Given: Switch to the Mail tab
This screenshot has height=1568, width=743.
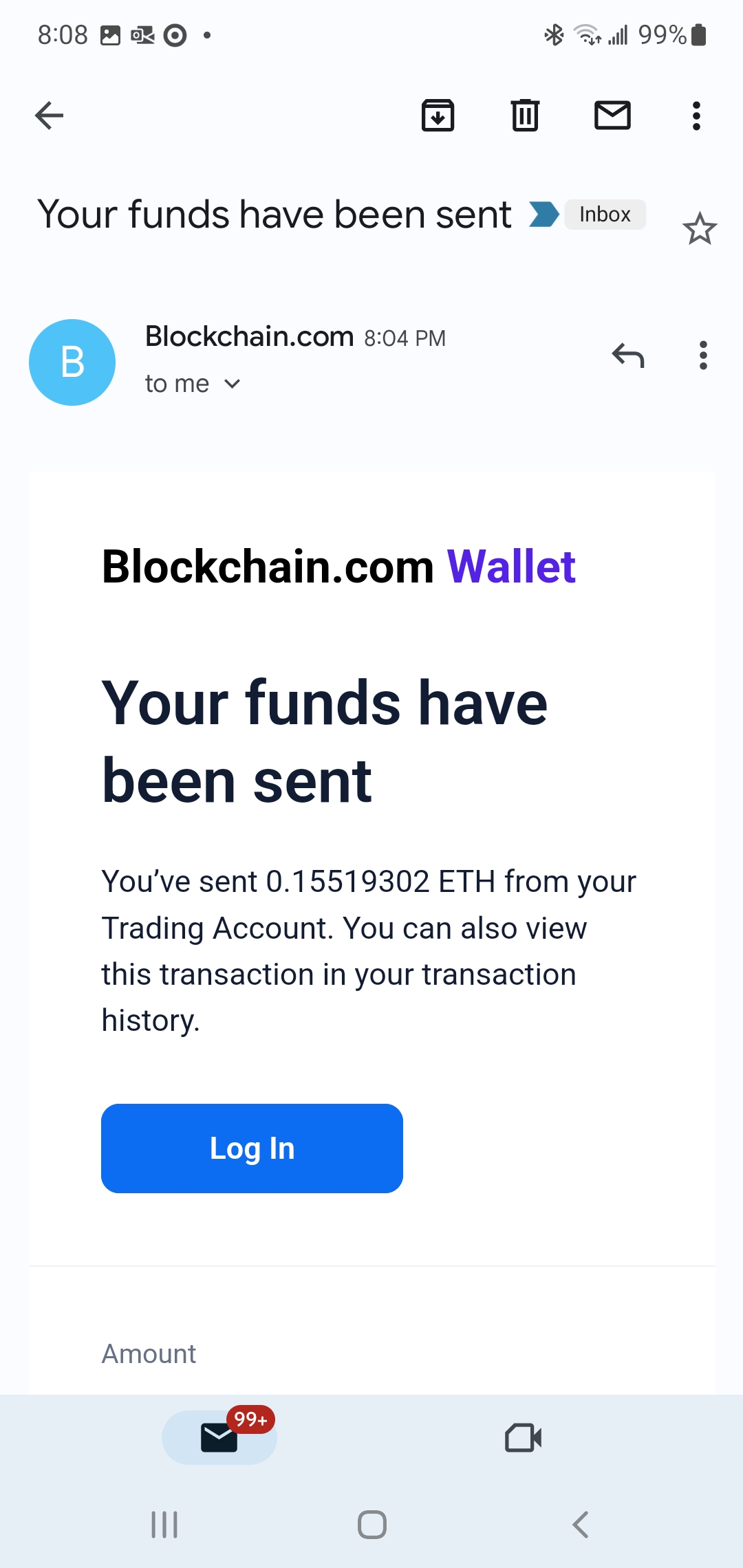Looking at the screenshot, I should [219, 1437].
